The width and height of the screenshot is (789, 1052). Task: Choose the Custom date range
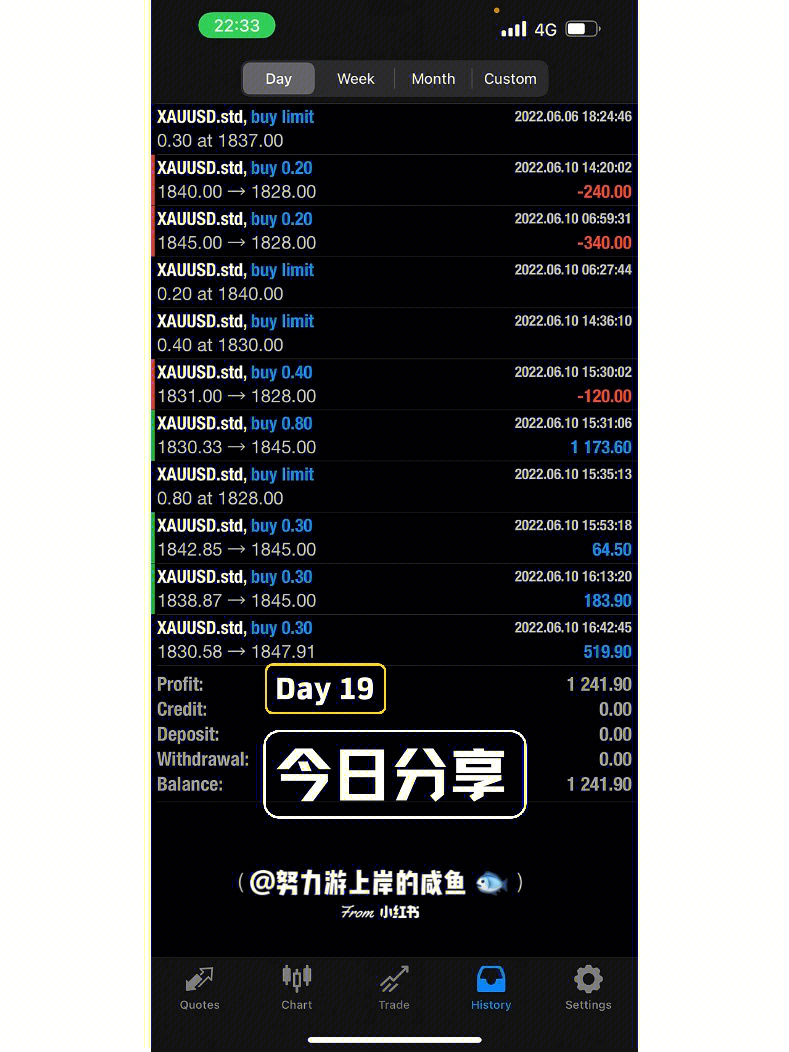click(510, 79)
